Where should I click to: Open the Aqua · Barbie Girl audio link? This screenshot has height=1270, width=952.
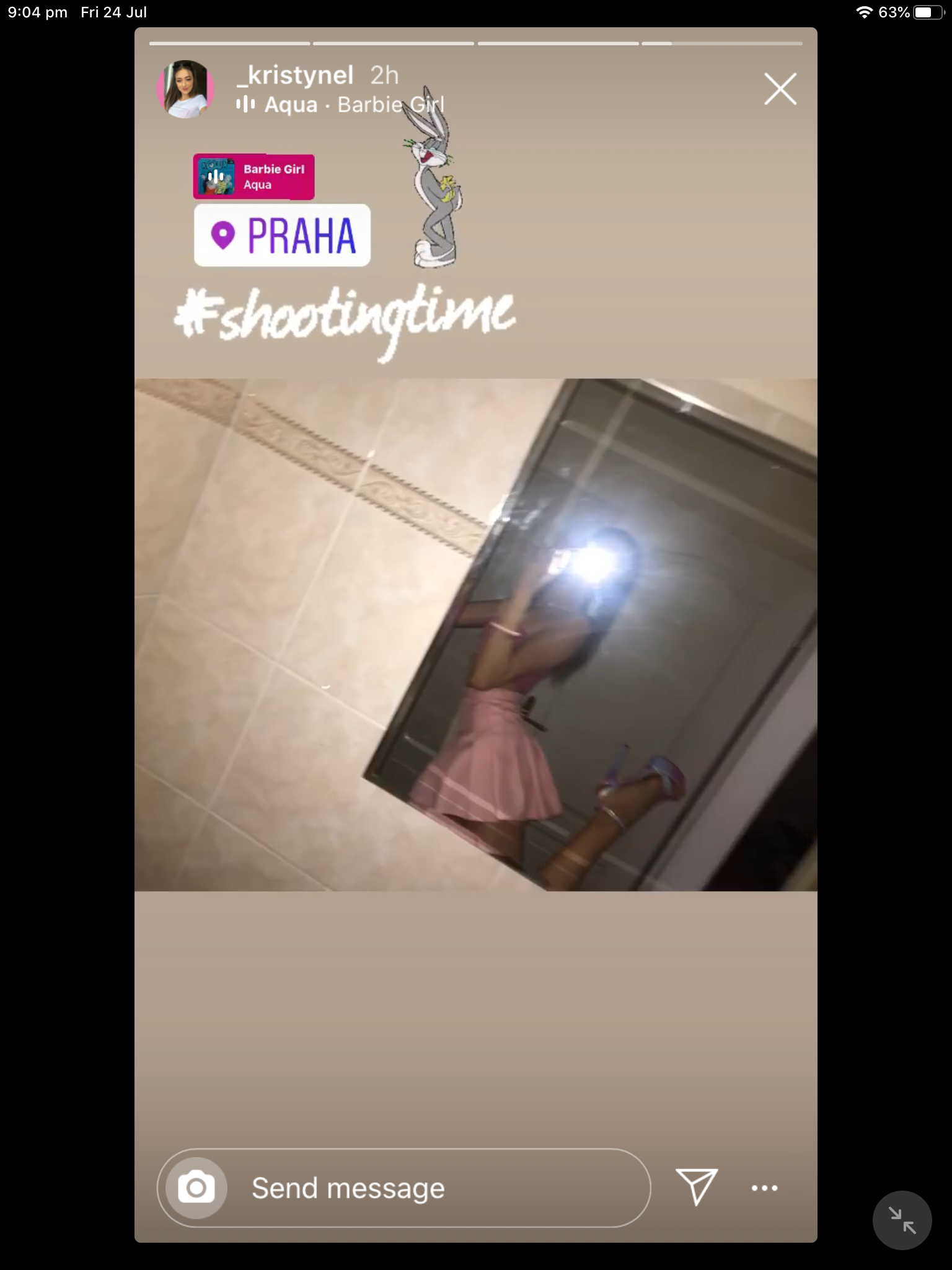[353, 105]
